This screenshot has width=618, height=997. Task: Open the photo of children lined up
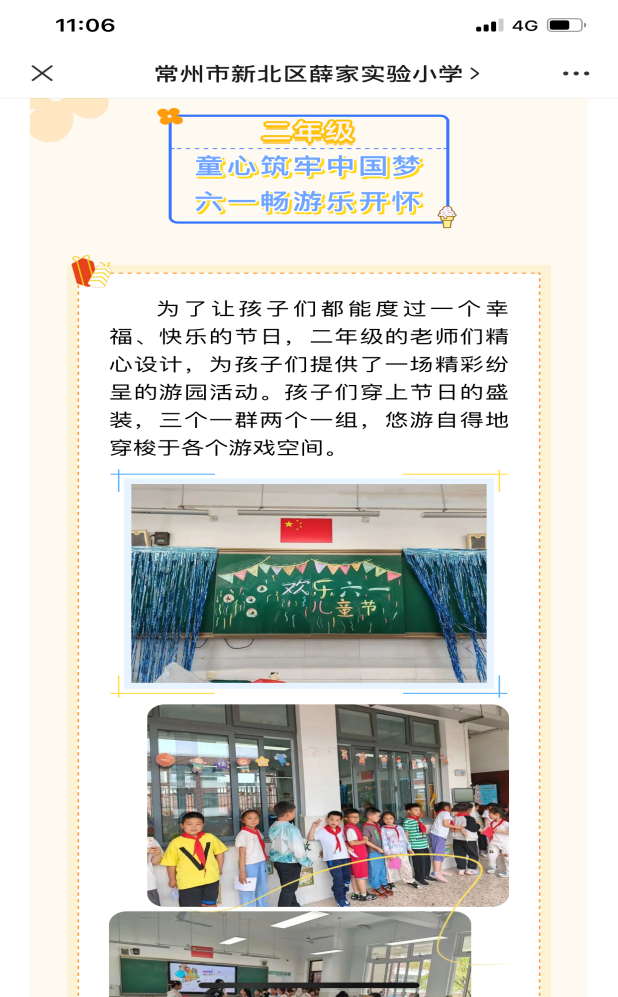click(x=328, y=805)
